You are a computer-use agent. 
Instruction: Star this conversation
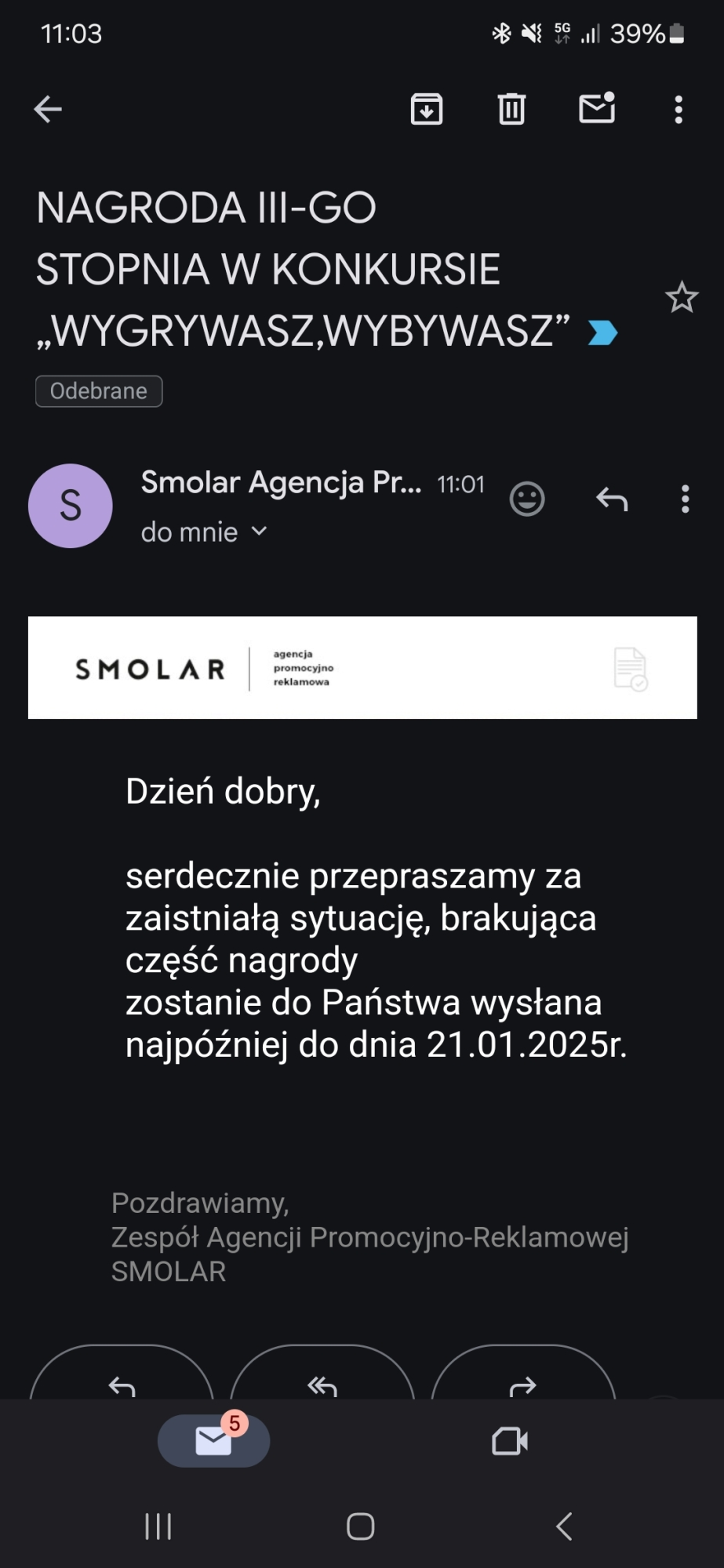(x=681, y=298)
